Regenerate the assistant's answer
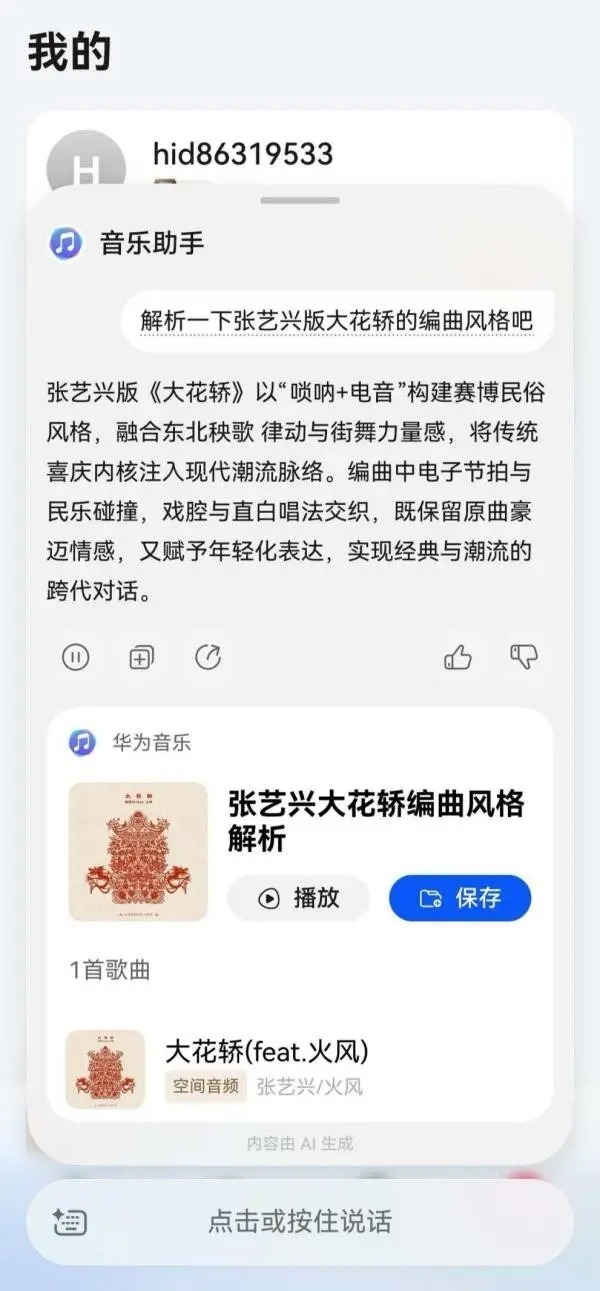This screenshot has height=1291, width=600. point(208,657)
